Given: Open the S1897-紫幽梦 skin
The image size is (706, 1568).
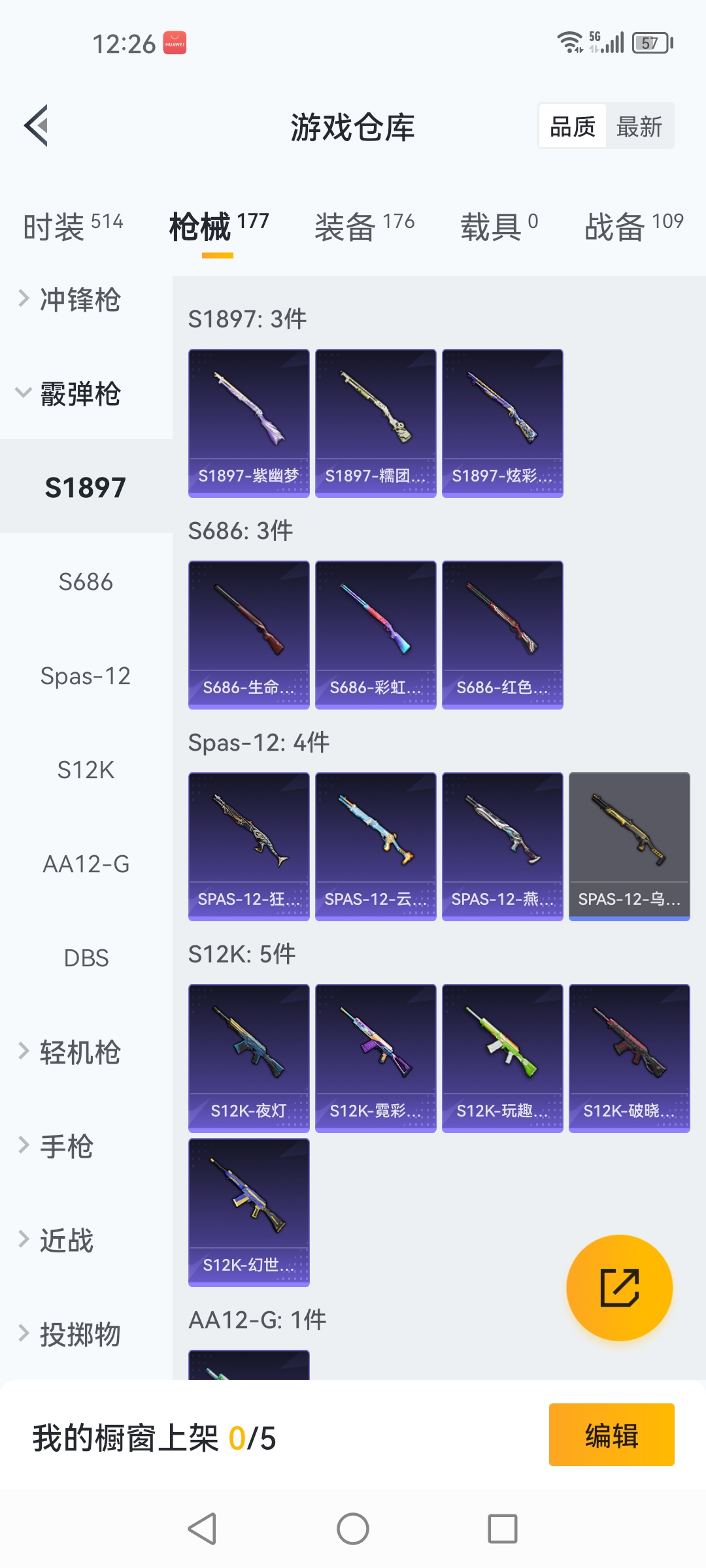Looking at the screenshot, I should coord(248,423).
